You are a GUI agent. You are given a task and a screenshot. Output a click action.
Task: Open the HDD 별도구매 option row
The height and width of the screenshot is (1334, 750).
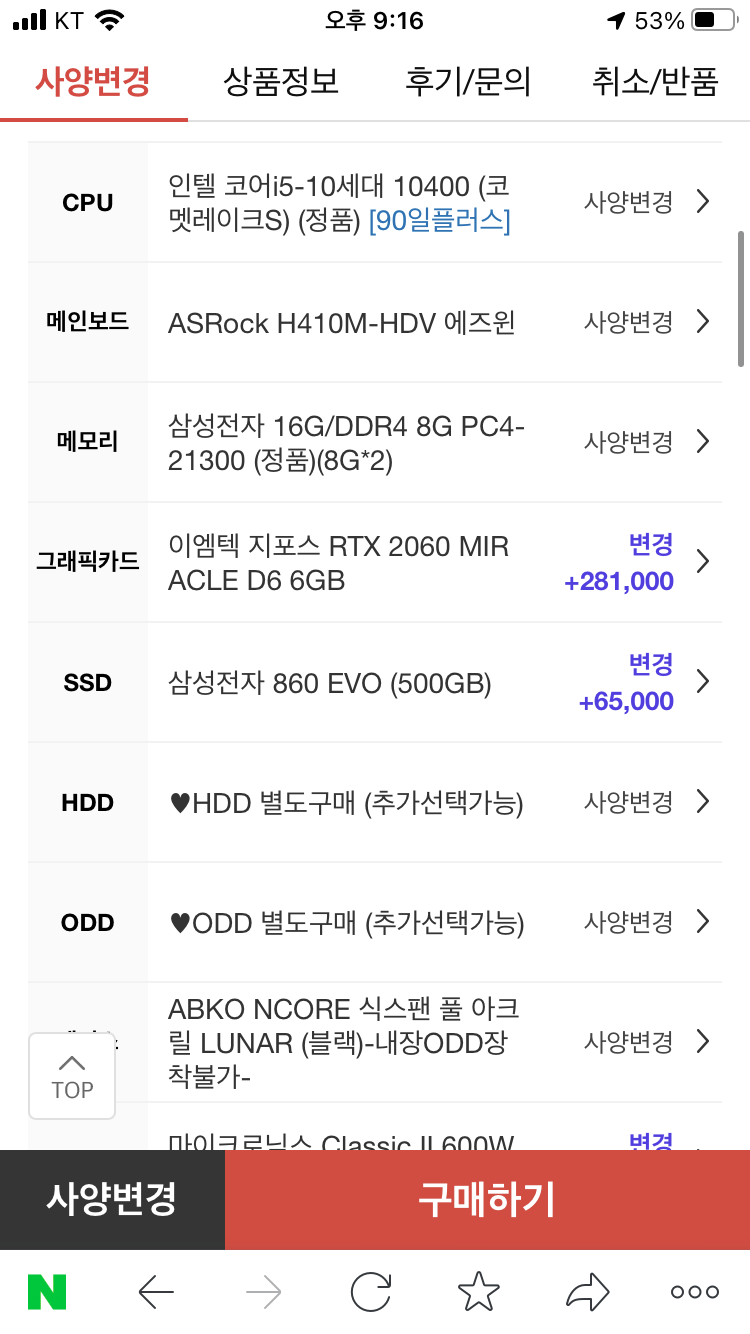375,802
